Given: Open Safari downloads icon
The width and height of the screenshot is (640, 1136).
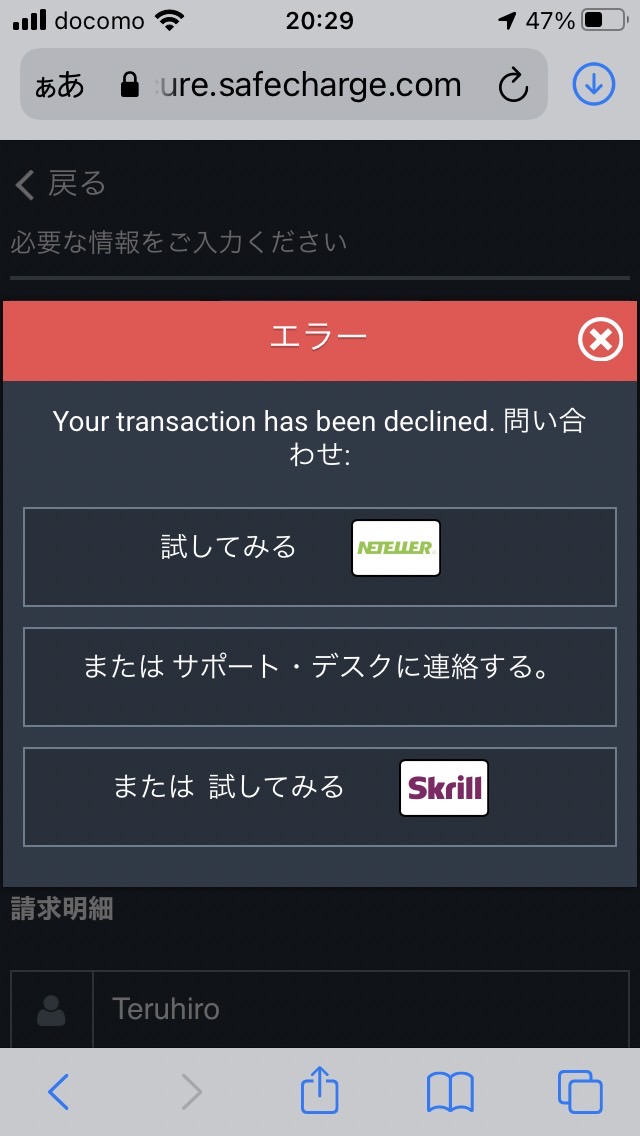Looking at the screenshot, I should point(594,84).
